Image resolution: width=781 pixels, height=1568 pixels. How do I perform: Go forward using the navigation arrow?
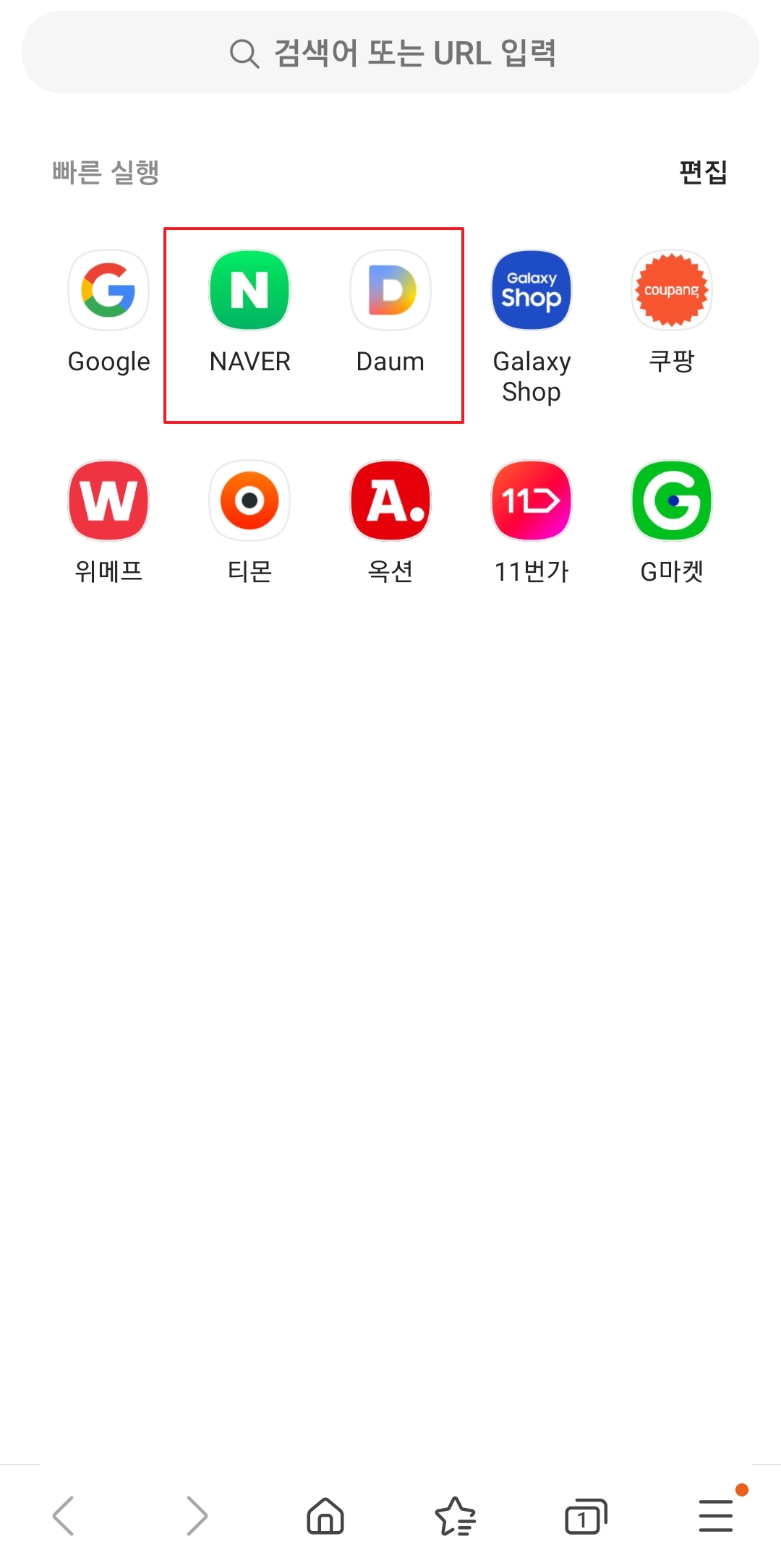[195, 1516]
